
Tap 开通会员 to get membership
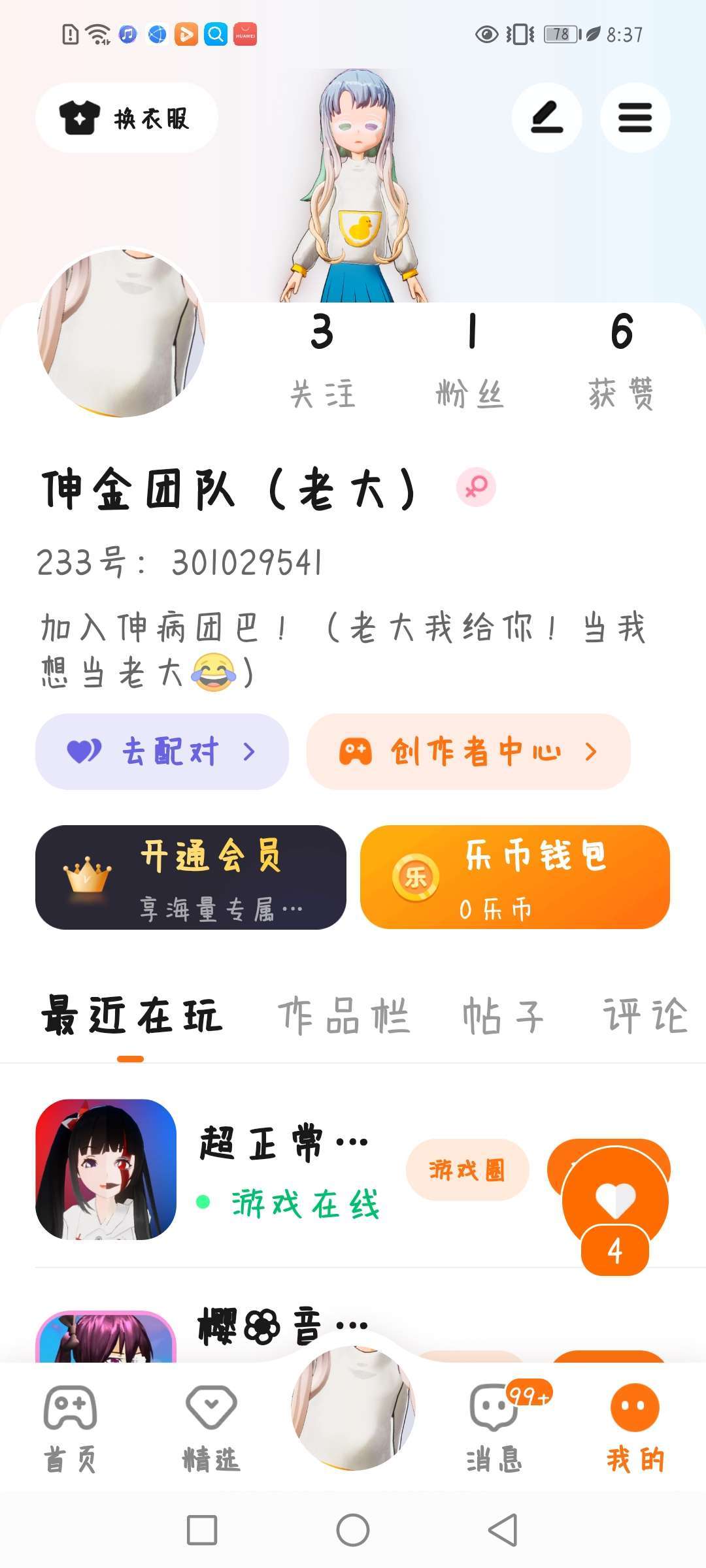pos(190,877)
